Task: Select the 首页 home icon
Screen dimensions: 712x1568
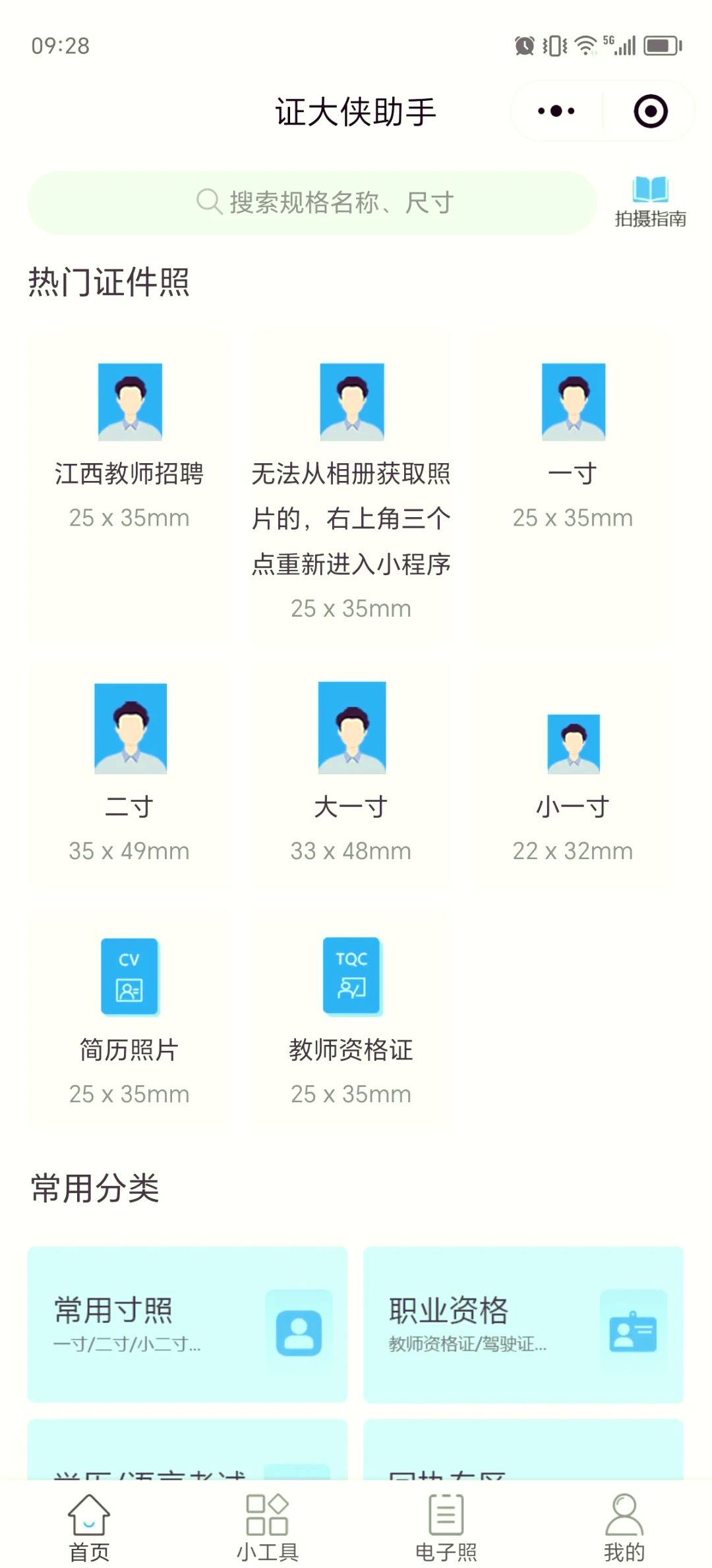Action: pyautogui.click(x=89, y=1513)
